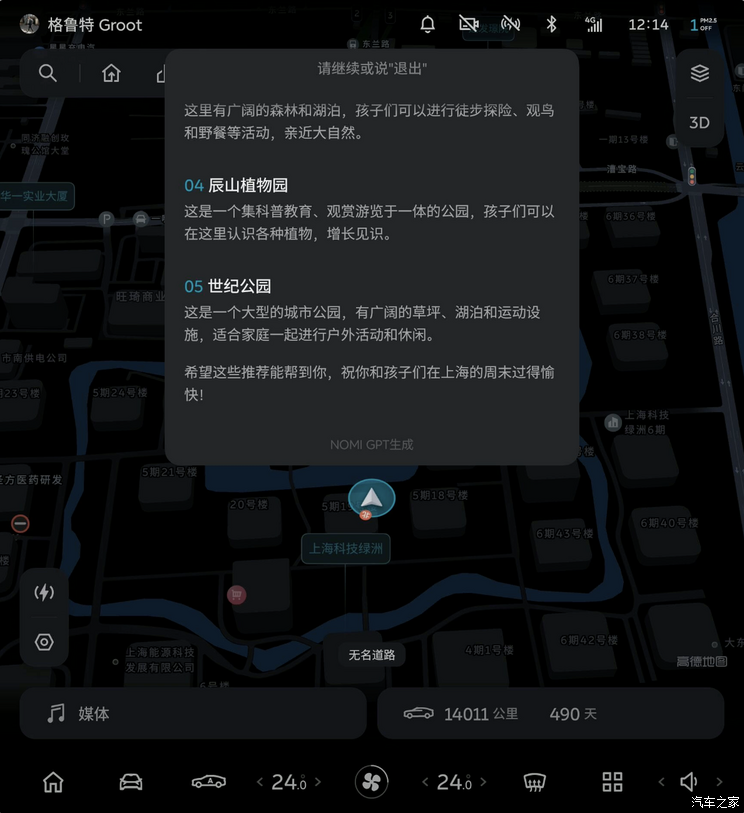This screenshot has width=744, height=813.
Task: Open the notifications bell
Action: coord(428,24)
